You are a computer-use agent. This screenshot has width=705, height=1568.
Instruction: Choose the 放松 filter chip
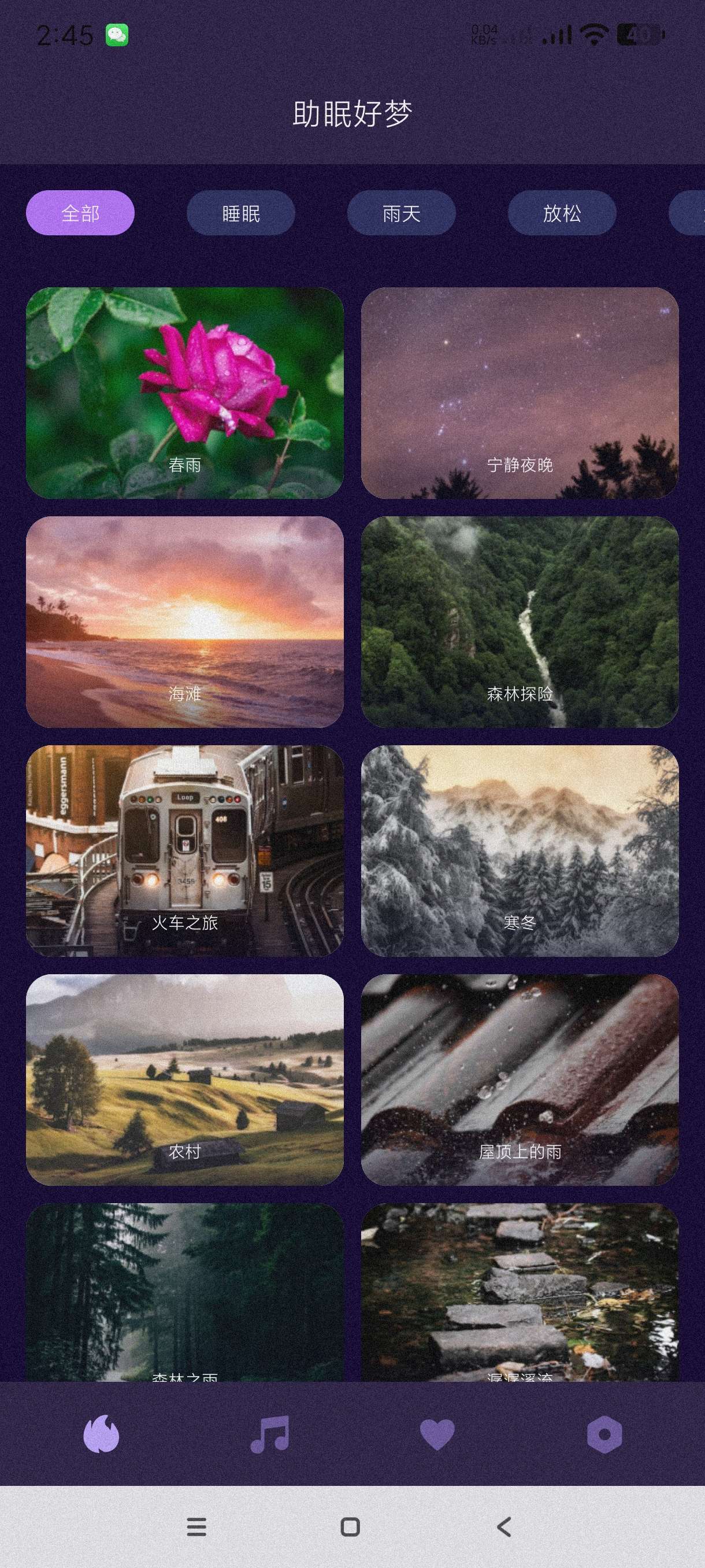click(562, 213)
